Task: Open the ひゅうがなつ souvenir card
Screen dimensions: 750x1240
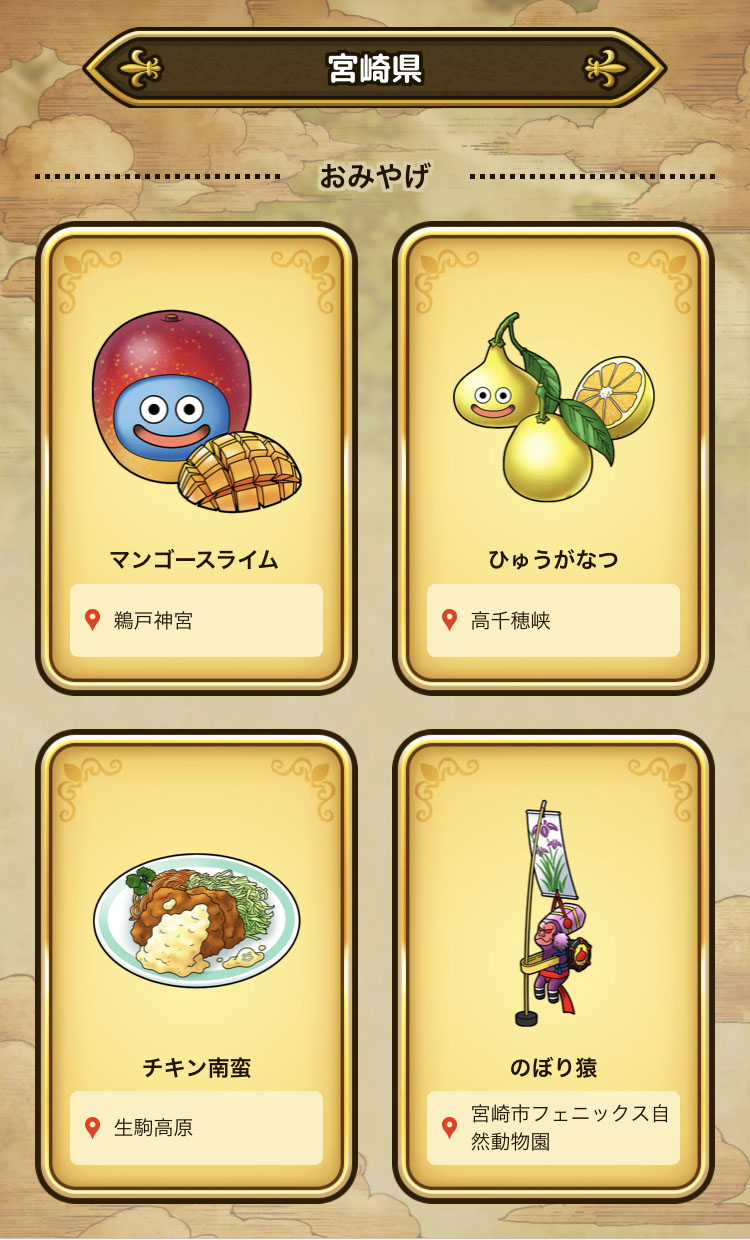Action: pos(553,420)
